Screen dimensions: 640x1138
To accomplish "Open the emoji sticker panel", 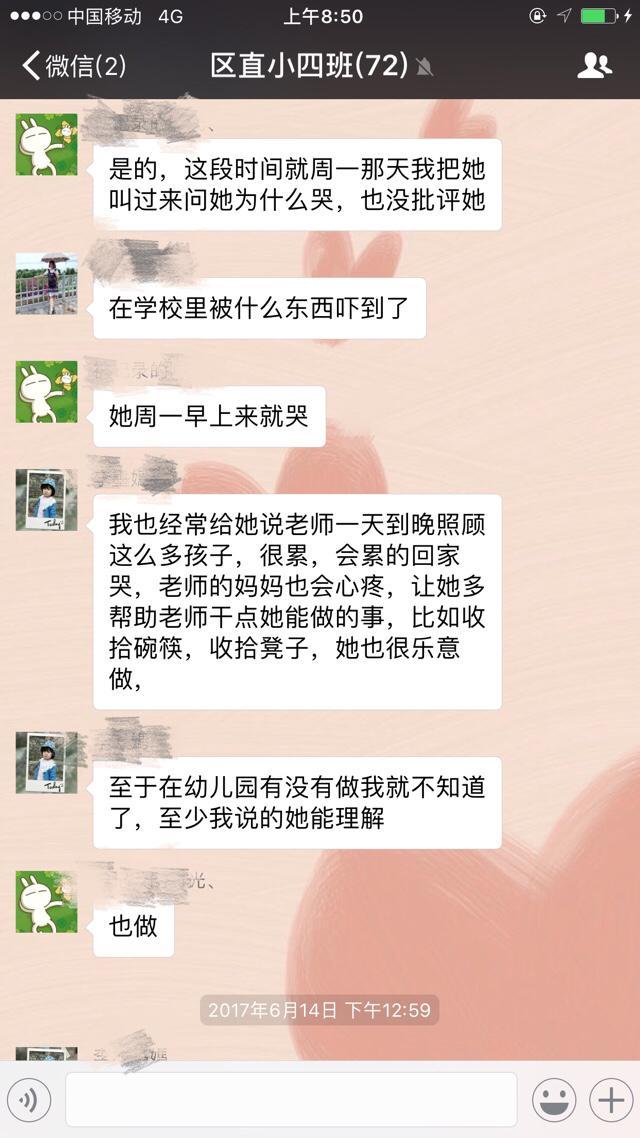I will [554, 1100].
